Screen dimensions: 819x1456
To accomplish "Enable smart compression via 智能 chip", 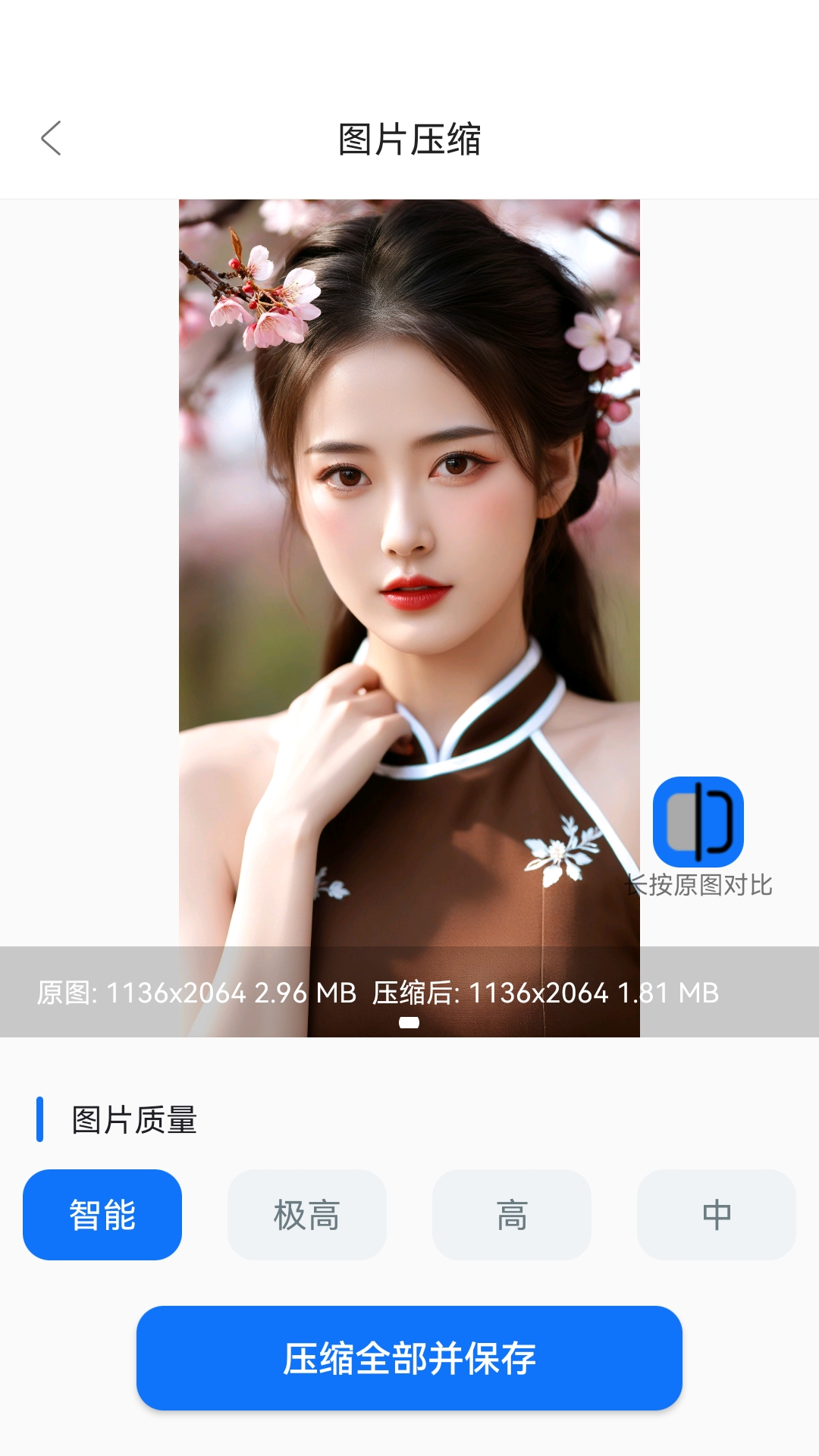I will (102, 1214).
